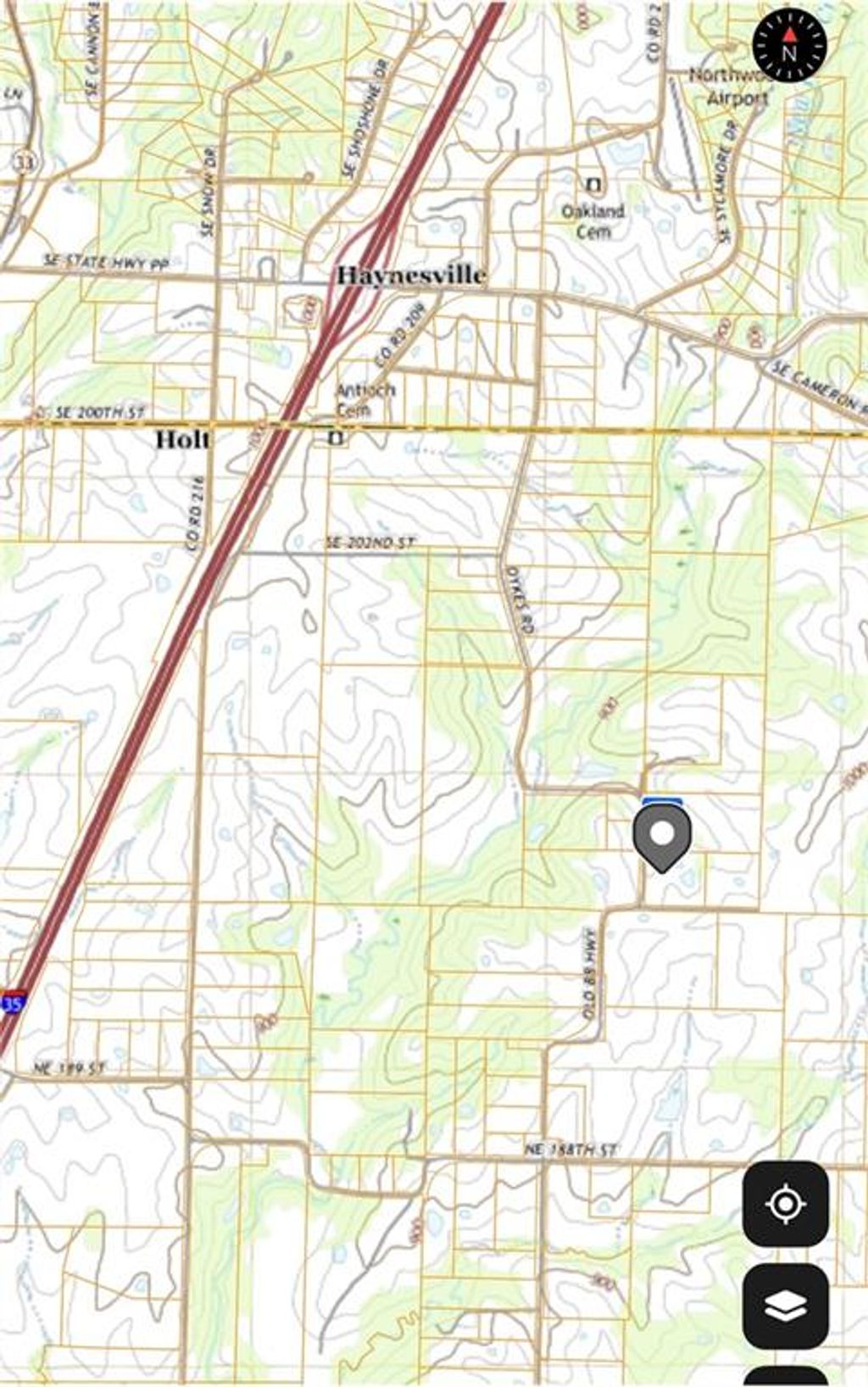Select the gray location pin marker

tap(662, 836)
